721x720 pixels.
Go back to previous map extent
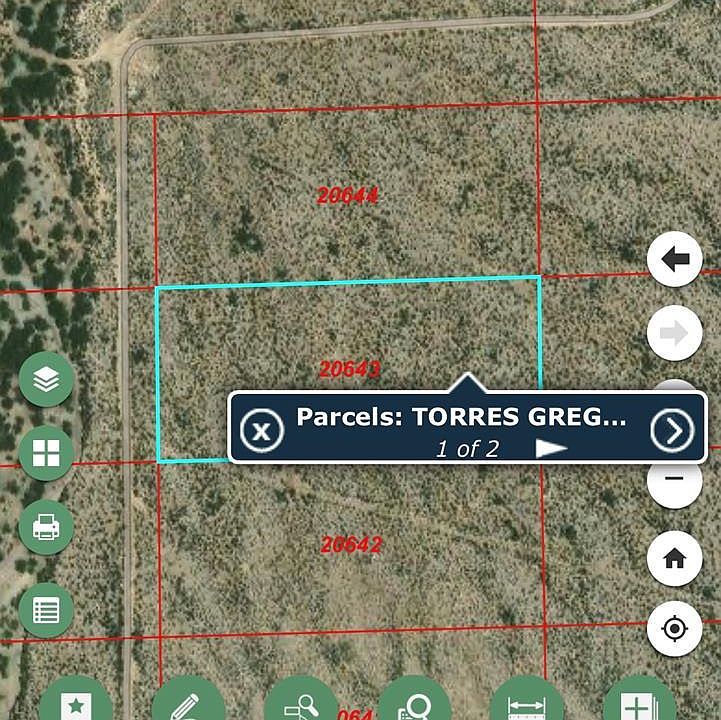(675, 260)
